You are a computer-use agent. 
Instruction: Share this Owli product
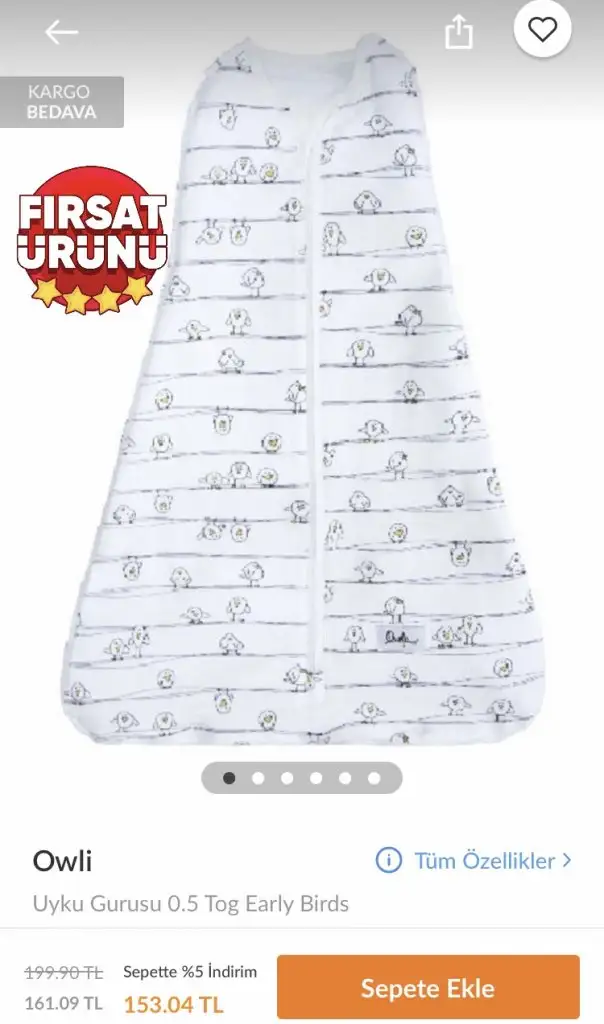pos(458,32)
